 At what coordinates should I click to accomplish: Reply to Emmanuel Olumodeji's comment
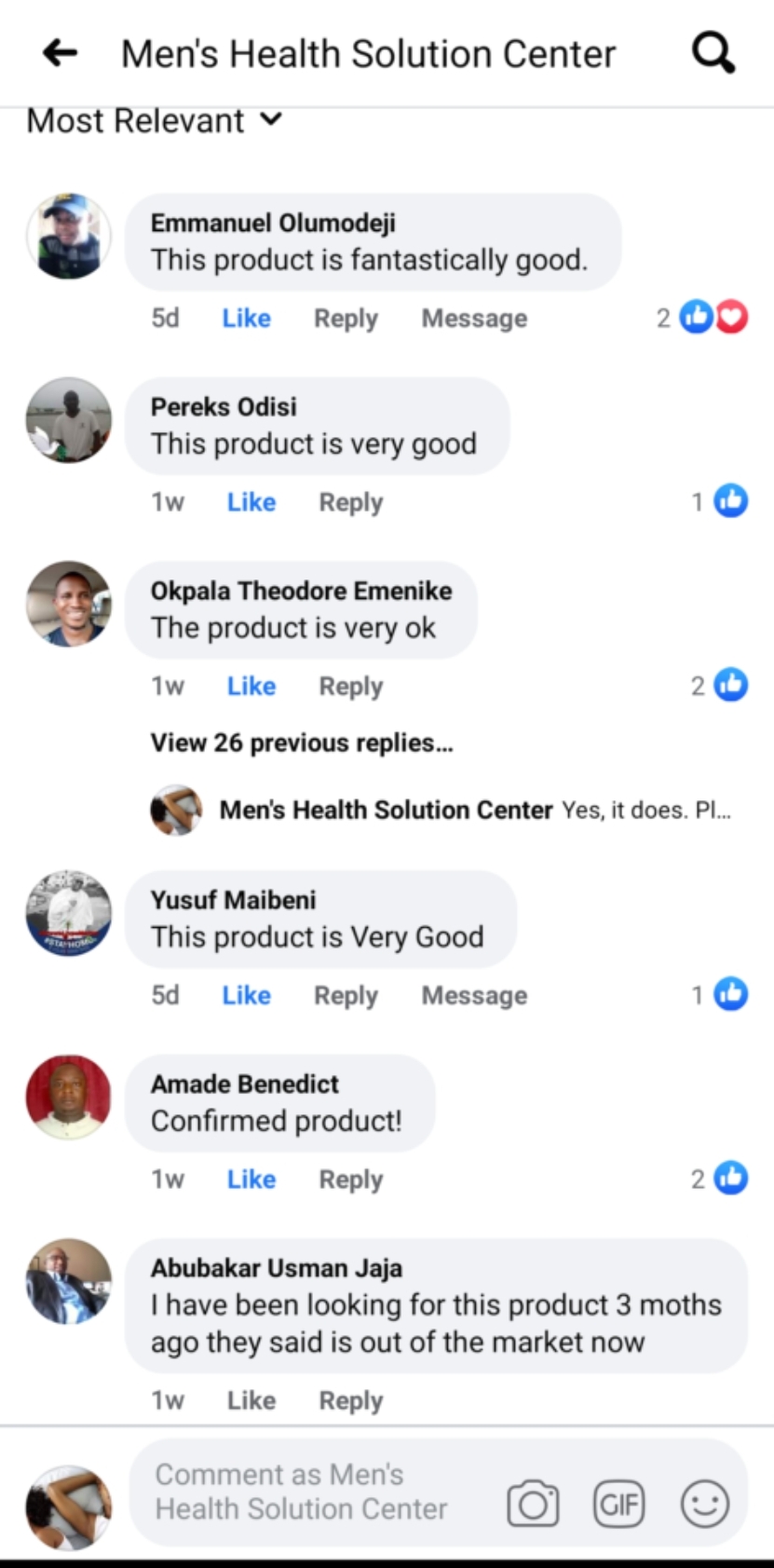[346, 319]
